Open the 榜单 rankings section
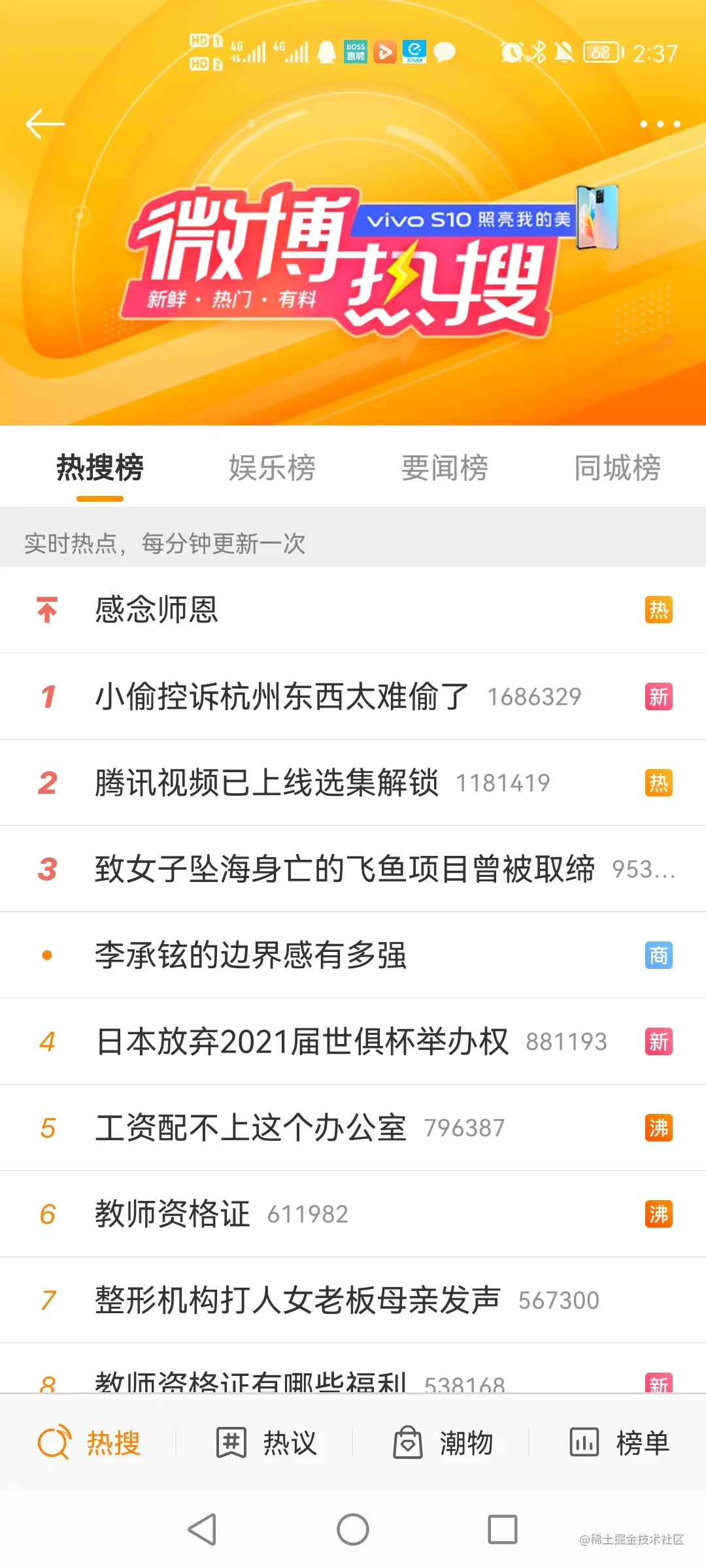The height and width of the screenshot is (1568, 706). (x=620, y=1443)
